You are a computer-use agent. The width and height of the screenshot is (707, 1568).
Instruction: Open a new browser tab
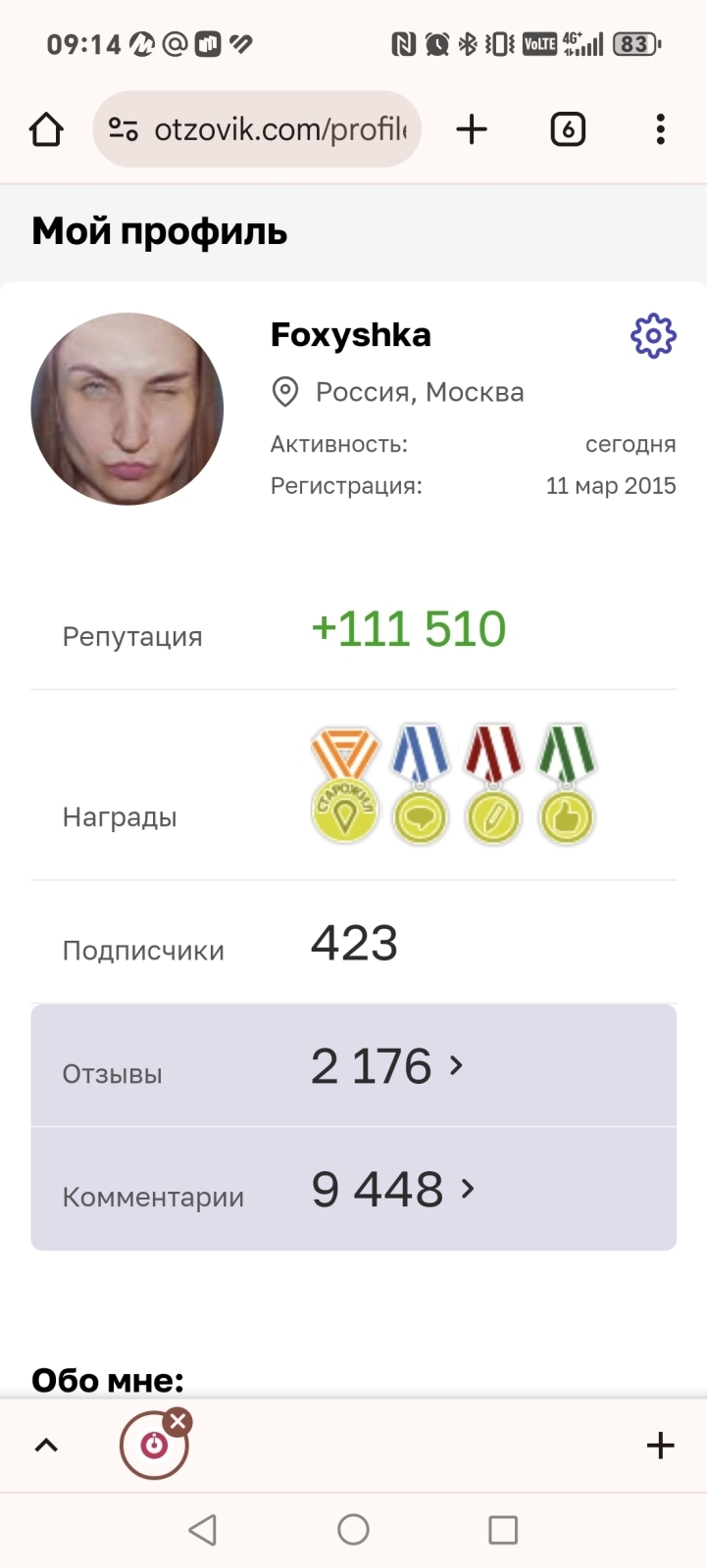coord(472,129)
